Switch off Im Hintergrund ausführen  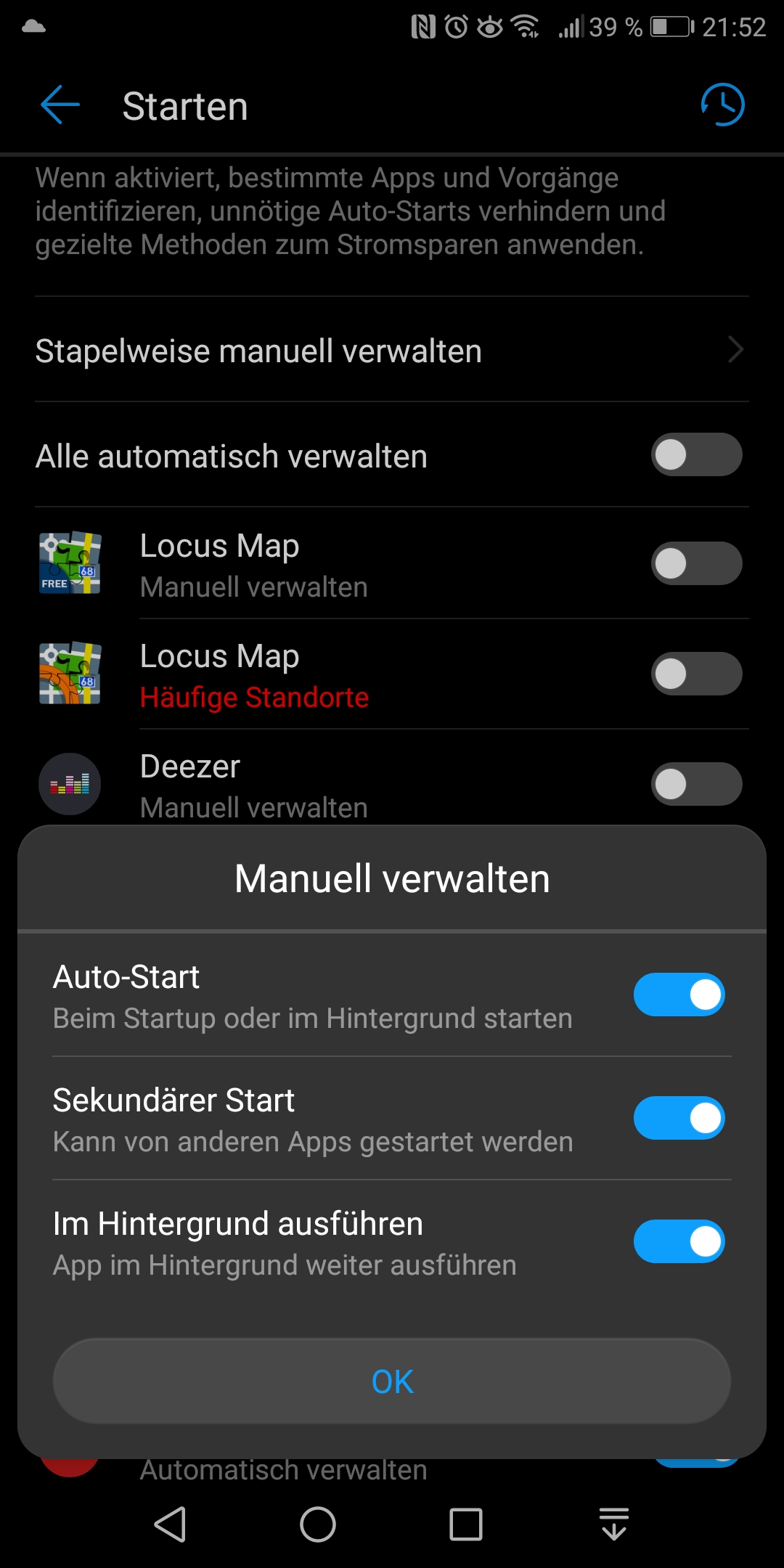click(x=679, y=1241)
